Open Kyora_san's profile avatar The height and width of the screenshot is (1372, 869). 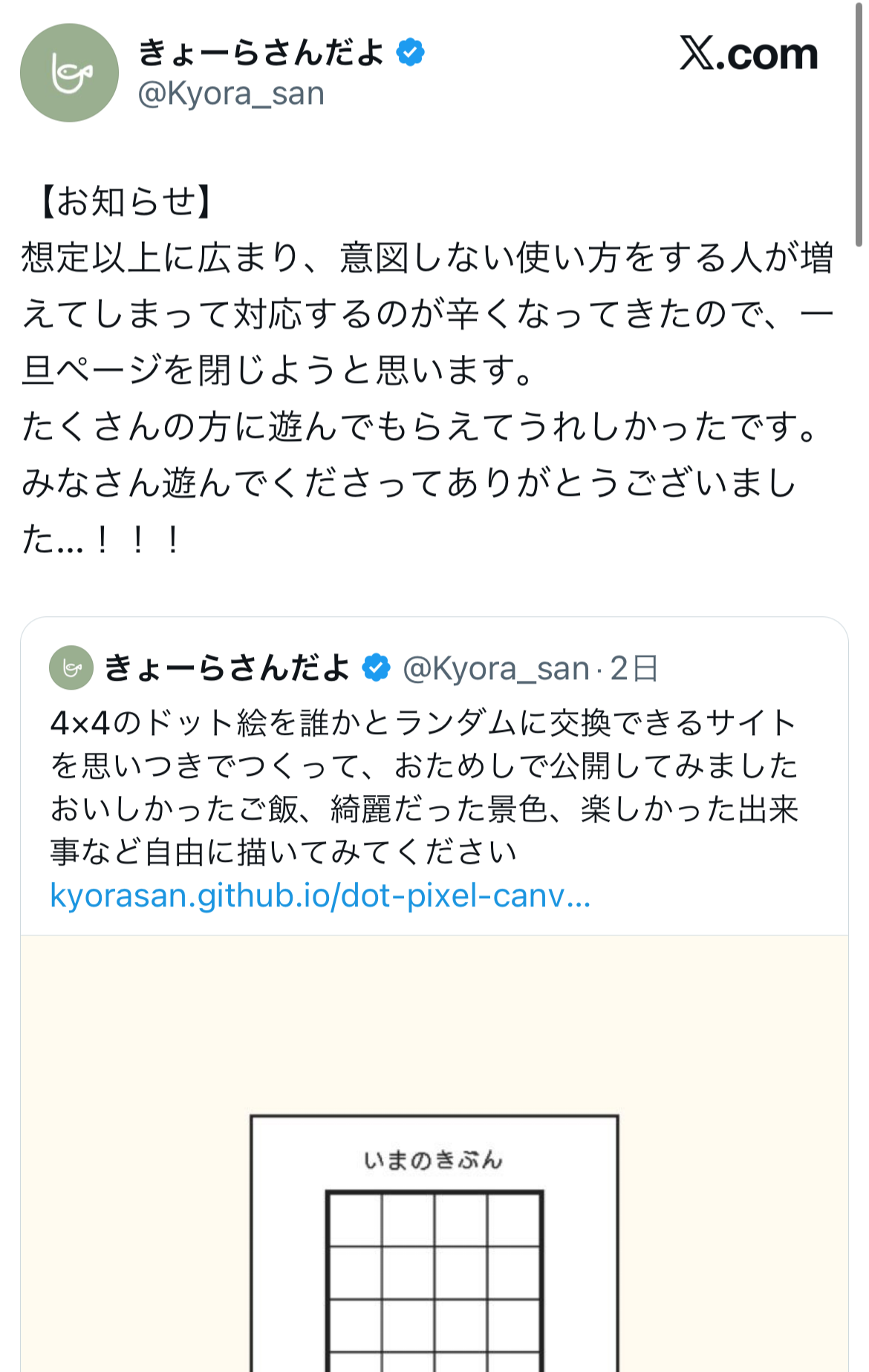(x=69, y=73)
